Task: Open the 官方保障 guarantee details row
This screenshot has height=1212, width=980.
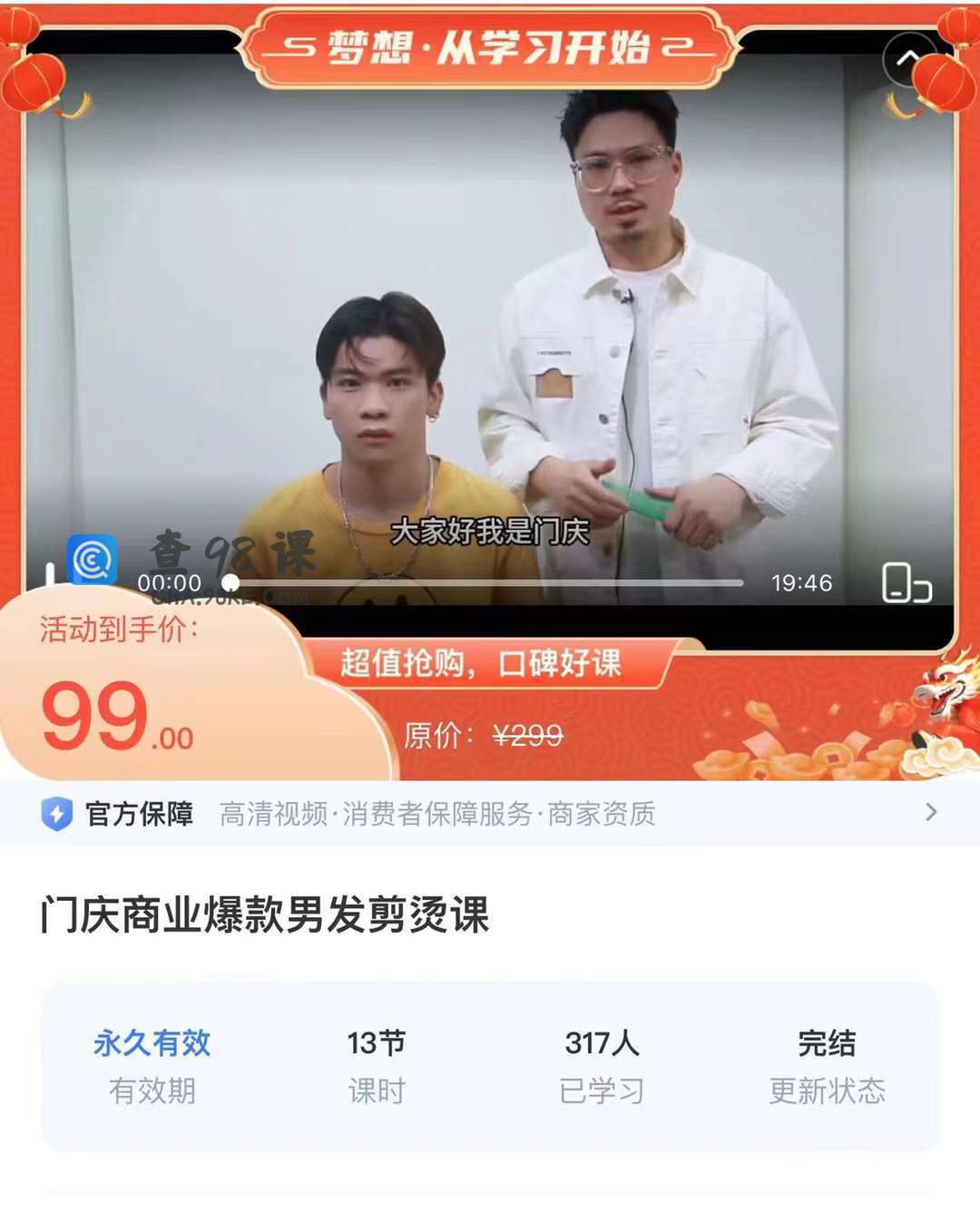Action: [x=490, y=814]
